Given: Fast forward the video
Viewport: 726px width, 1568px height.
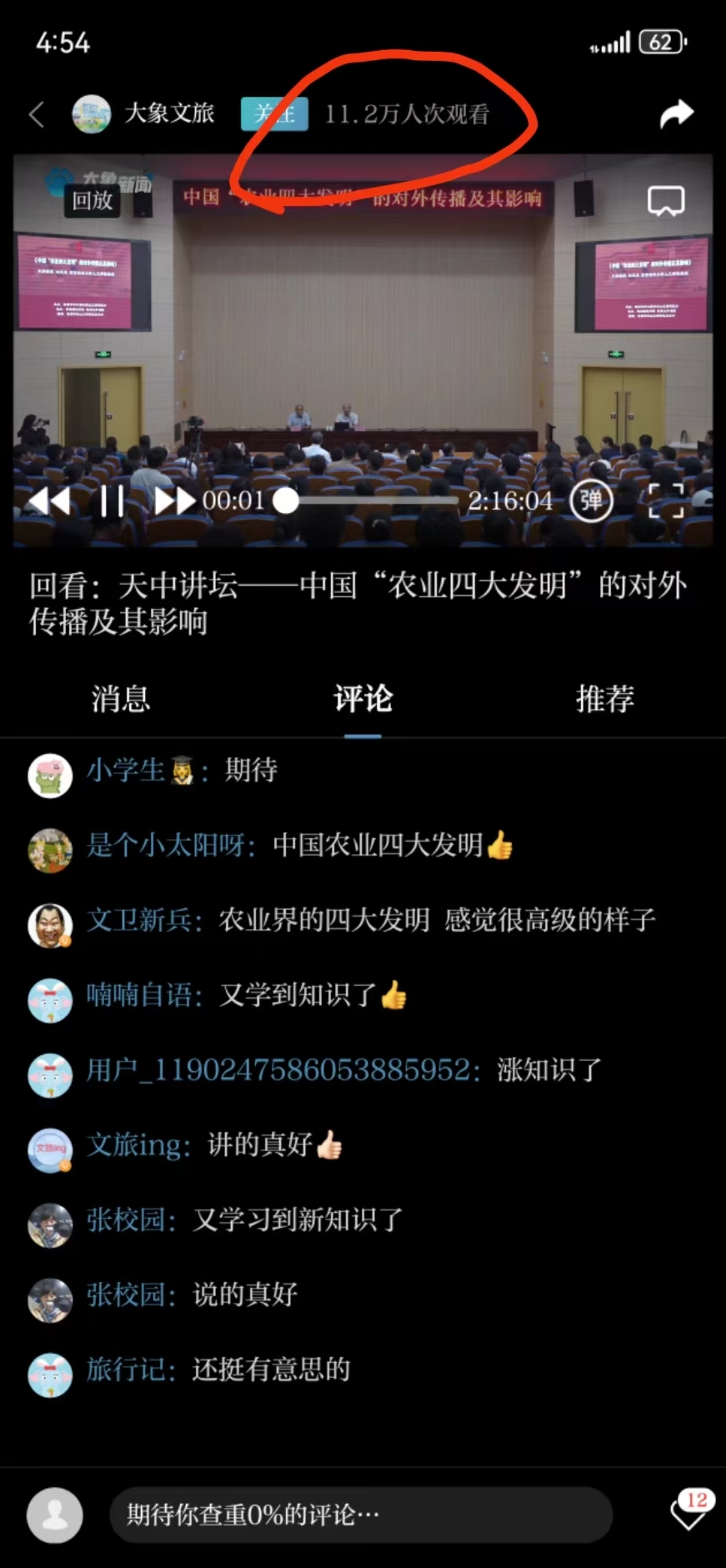Looking at the screenshot, I should point(175,501).
